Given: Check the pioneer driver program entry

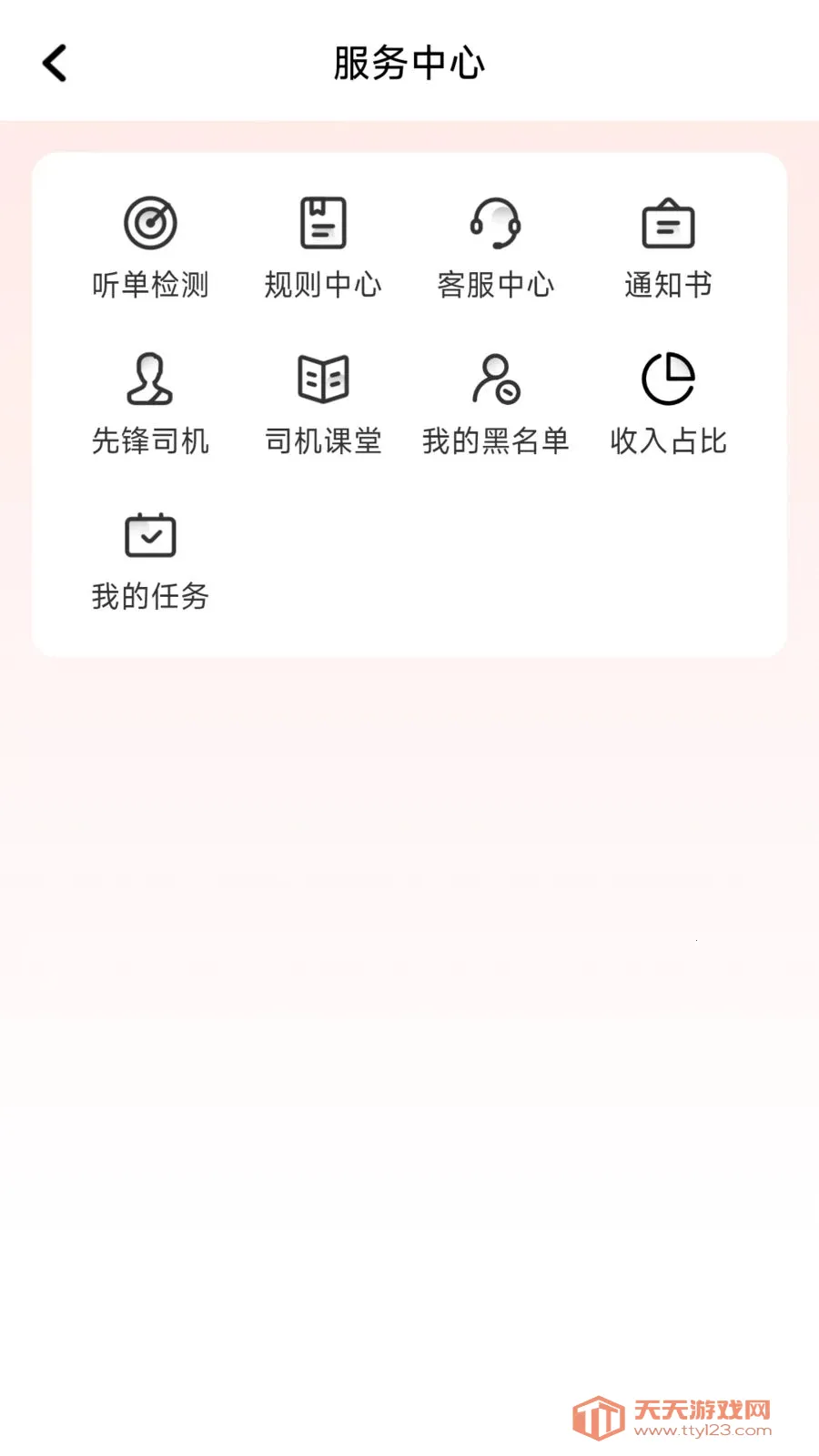Looking at the screenshot, I should click(x=149, y=403).
